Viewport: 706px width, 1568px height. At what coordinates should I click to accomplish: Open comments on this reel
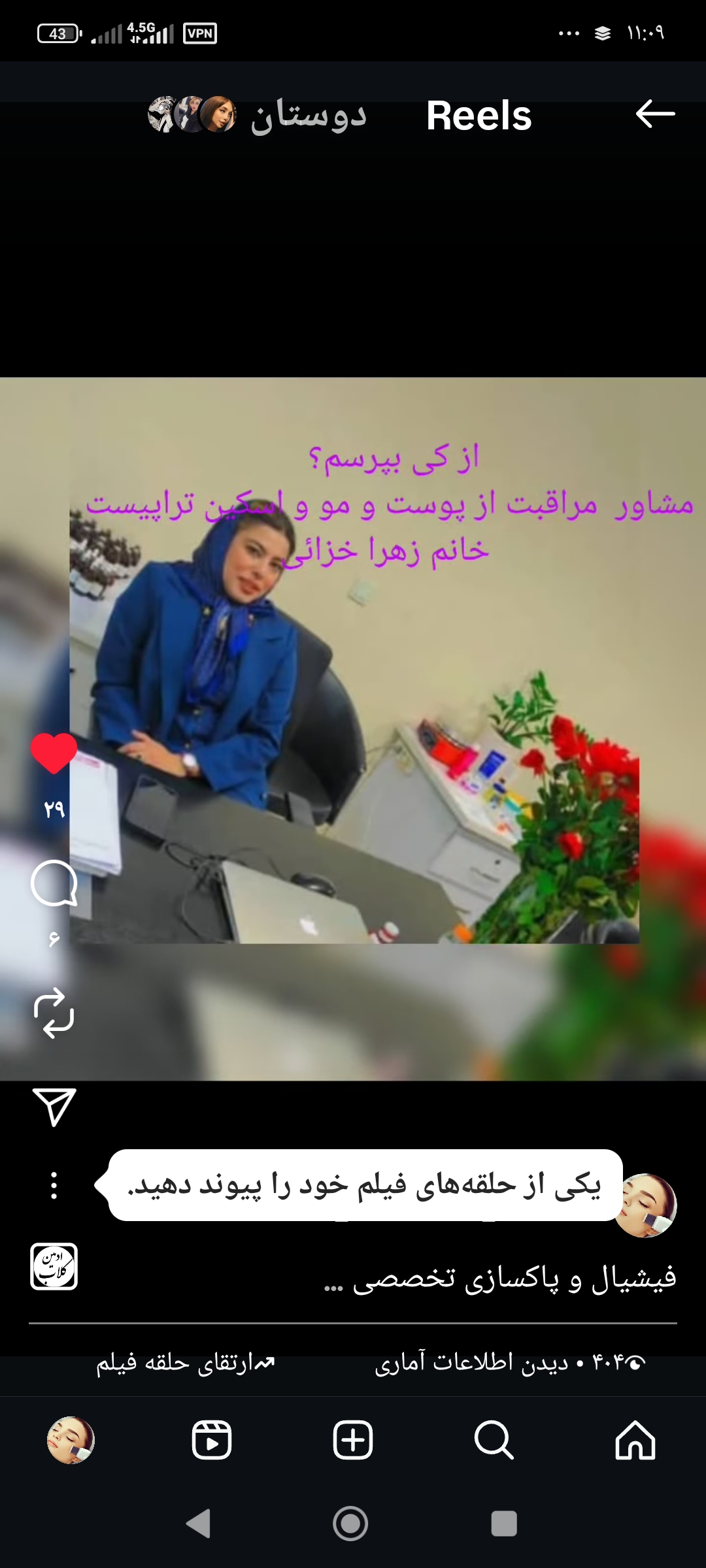[54, 883]
